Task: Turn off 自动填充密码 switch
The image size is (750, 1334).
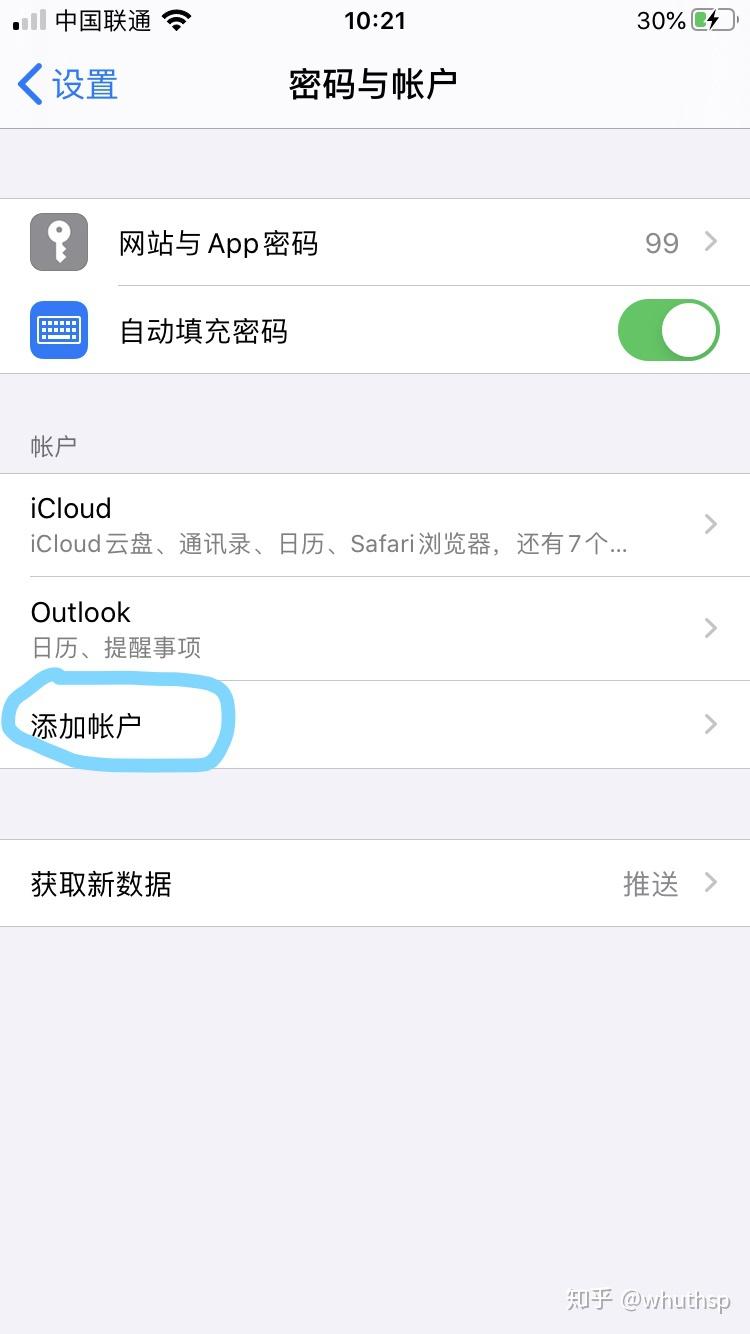Action: pos(668,330)
